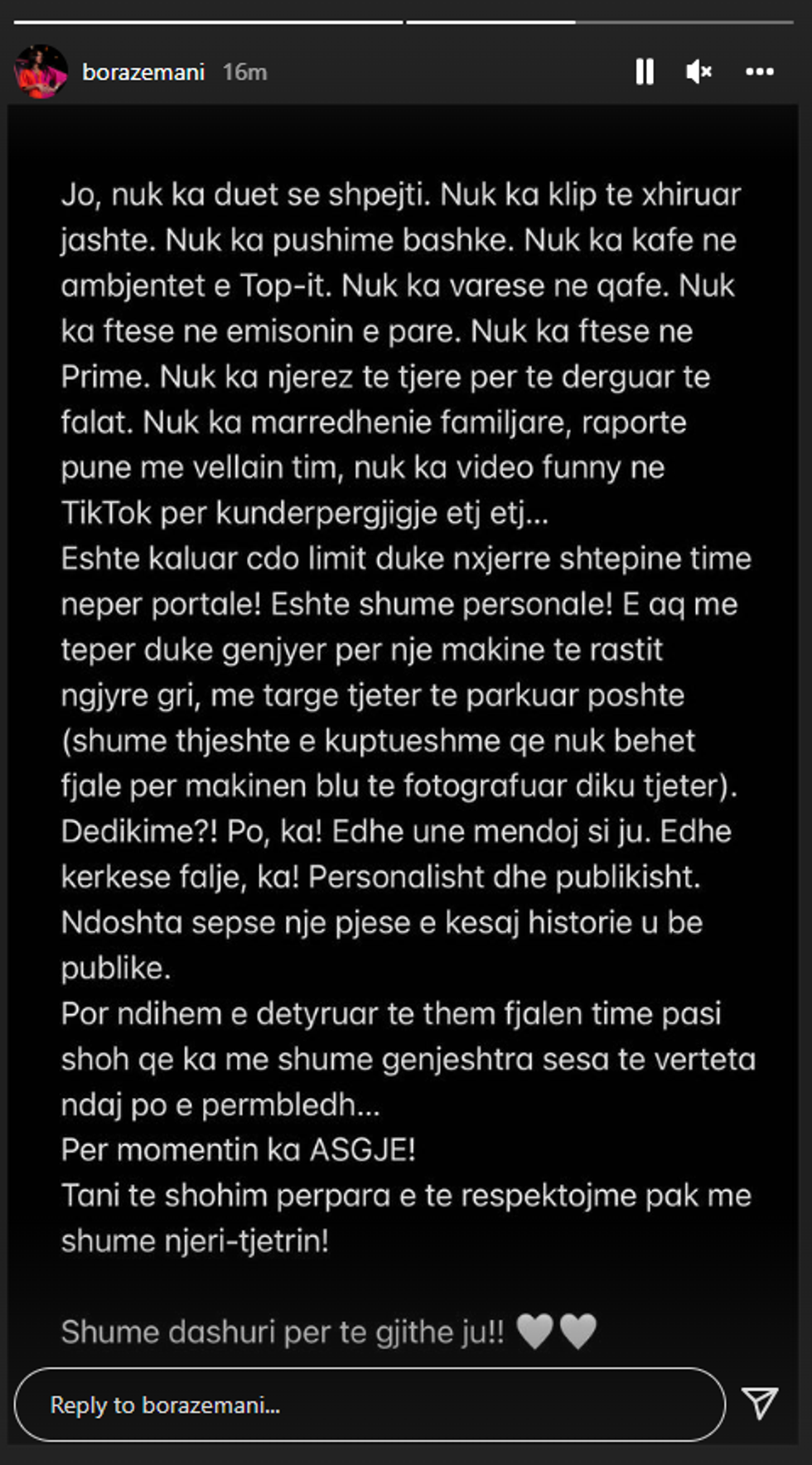812x1465 pixels.
Task: Pause the borazemani story
Action: [645, 72]
